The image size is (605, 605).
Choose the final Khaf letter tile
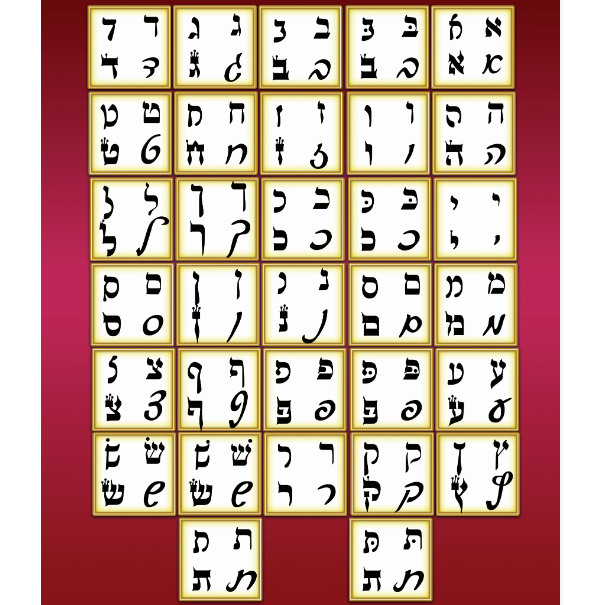pyautogui.click(x=215, y=219)
